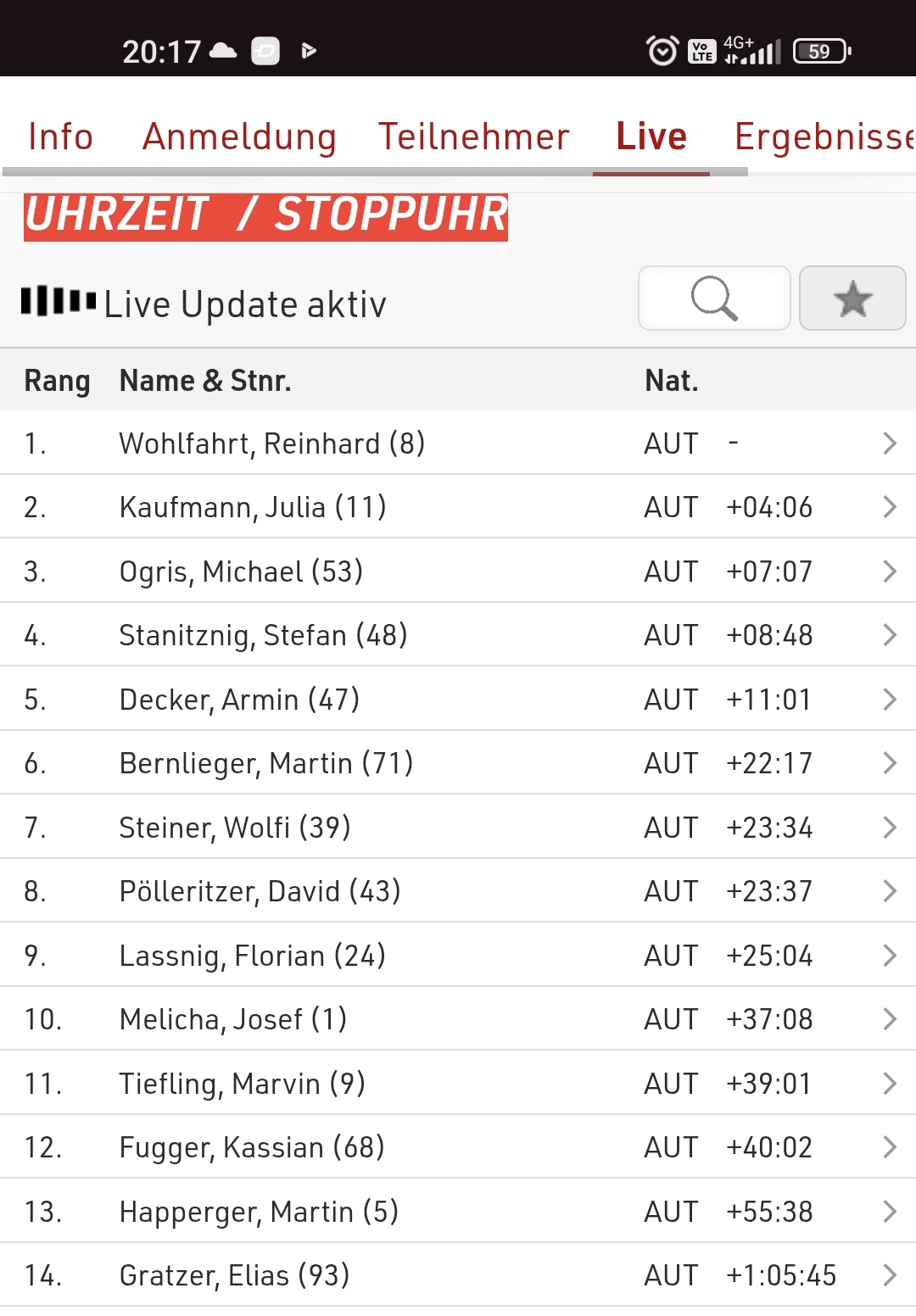Image resolution: width=916 pixels, height=1316 pixels.
Task: Open Pölleritzer, David's row
Action: (x=458, y=891)
